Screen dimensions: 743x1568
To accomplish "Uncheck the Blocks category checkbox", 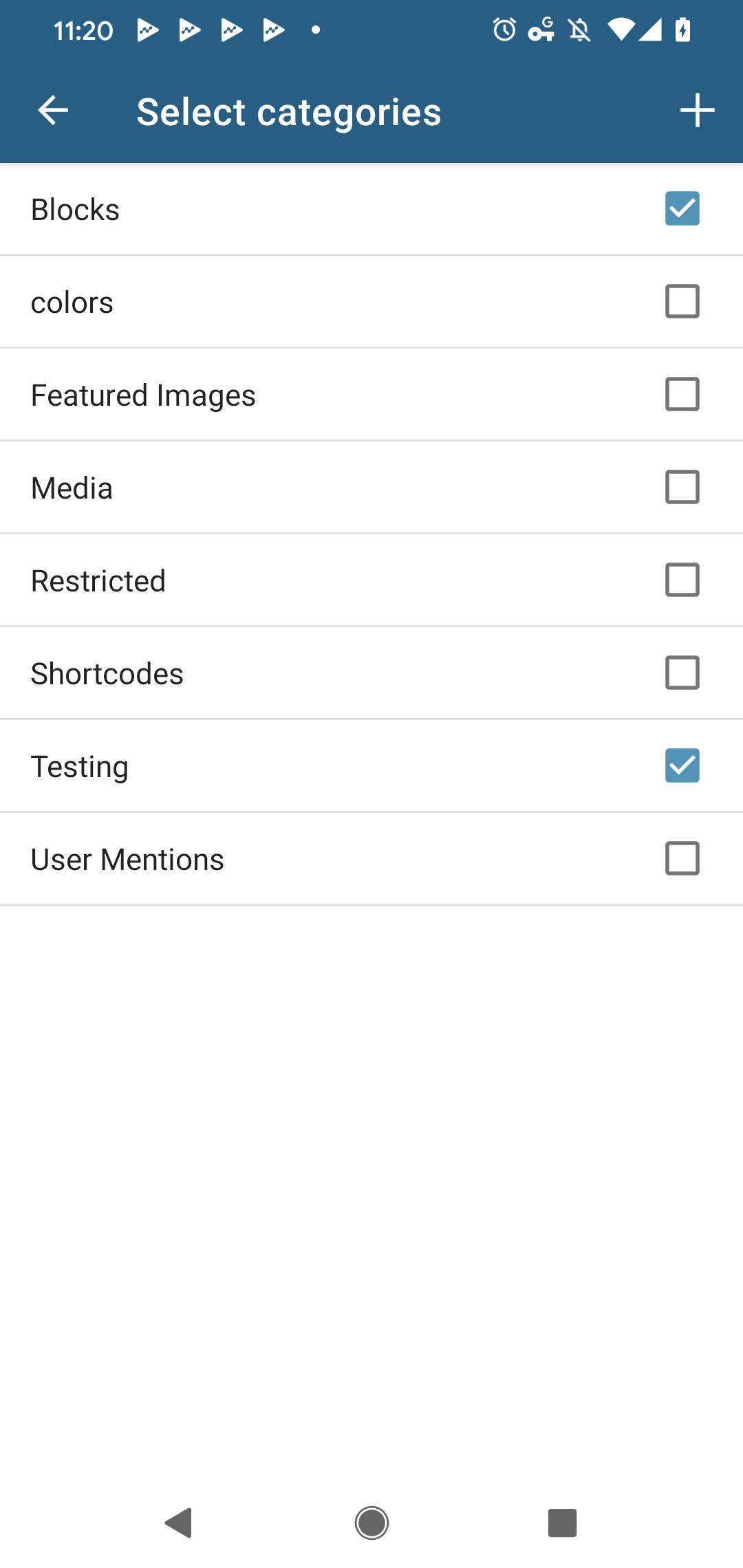I will [682, 209].
